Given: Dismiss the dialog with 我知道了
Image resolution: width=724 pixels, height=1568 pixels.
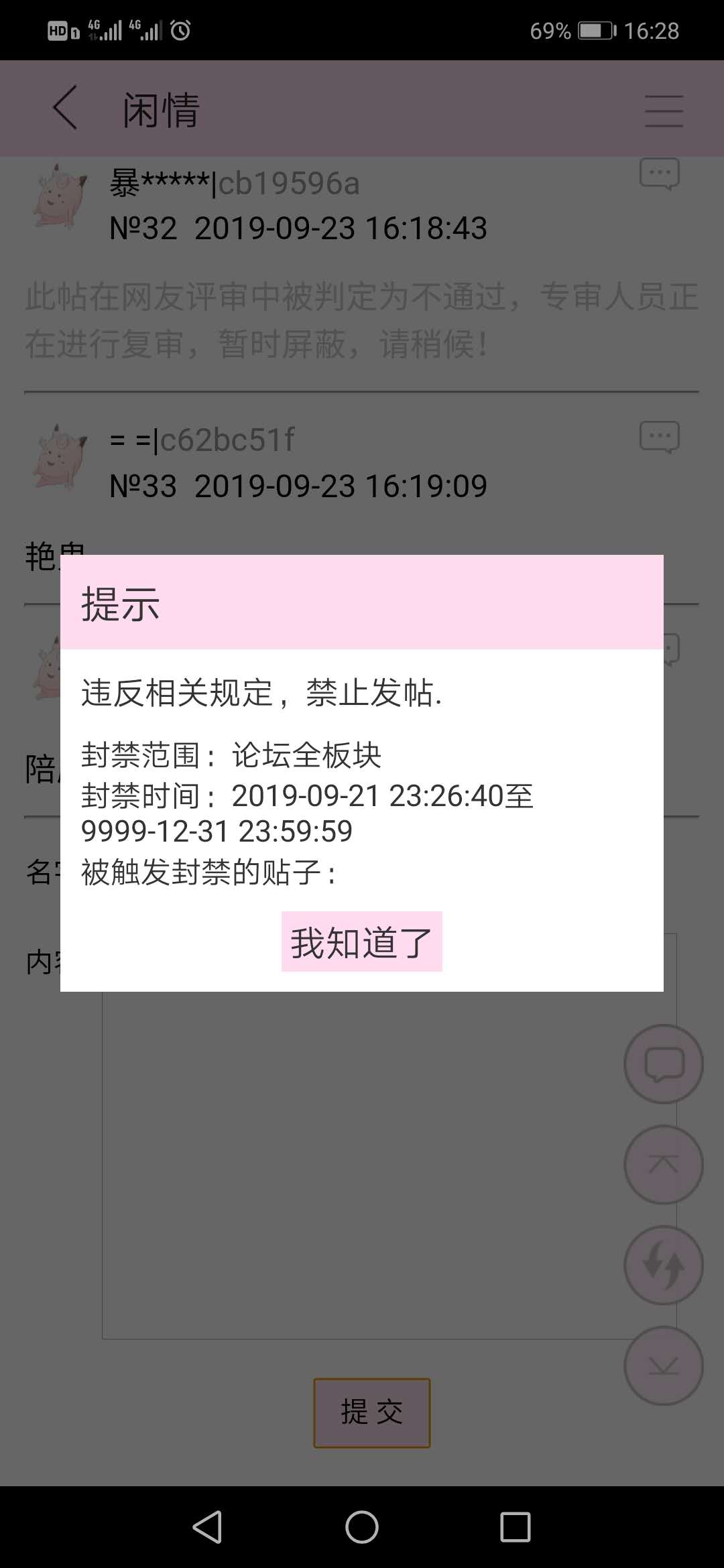Looking at the screenshot, I should coord(361,941).
